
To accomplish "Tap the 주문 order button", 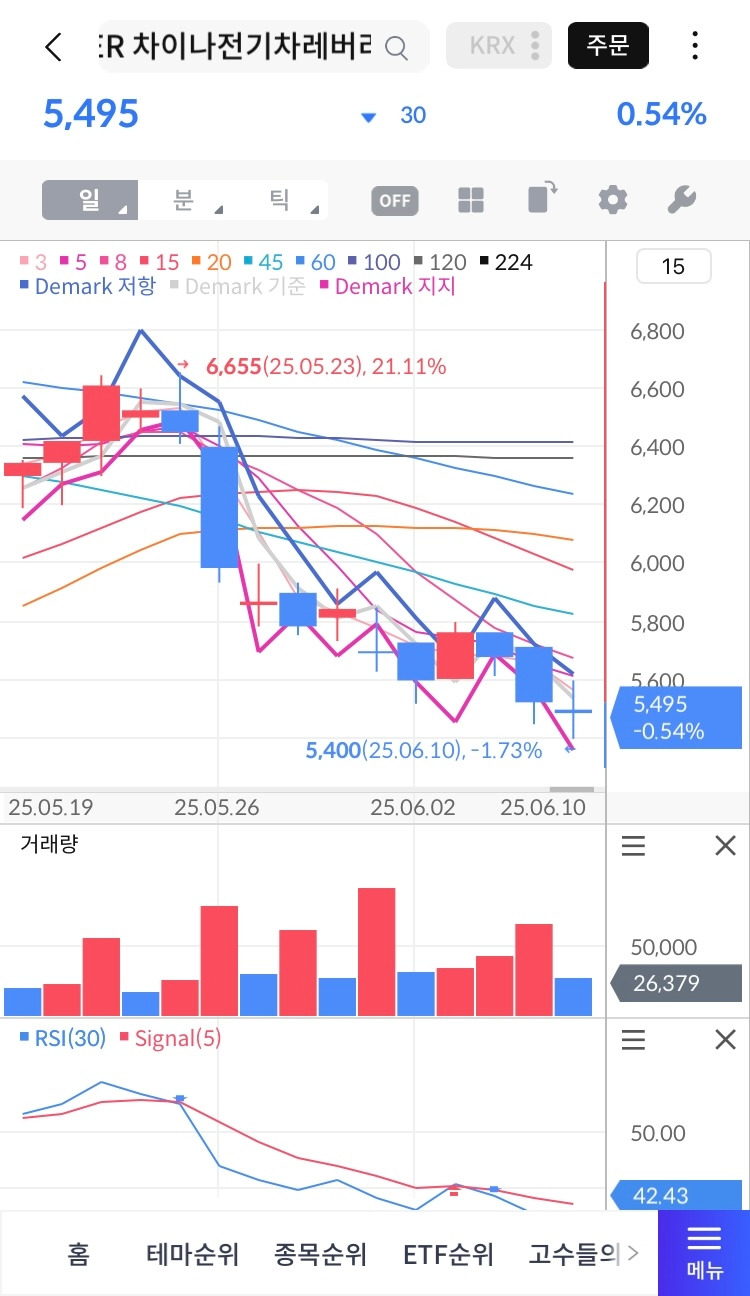I will coord(608,45).
